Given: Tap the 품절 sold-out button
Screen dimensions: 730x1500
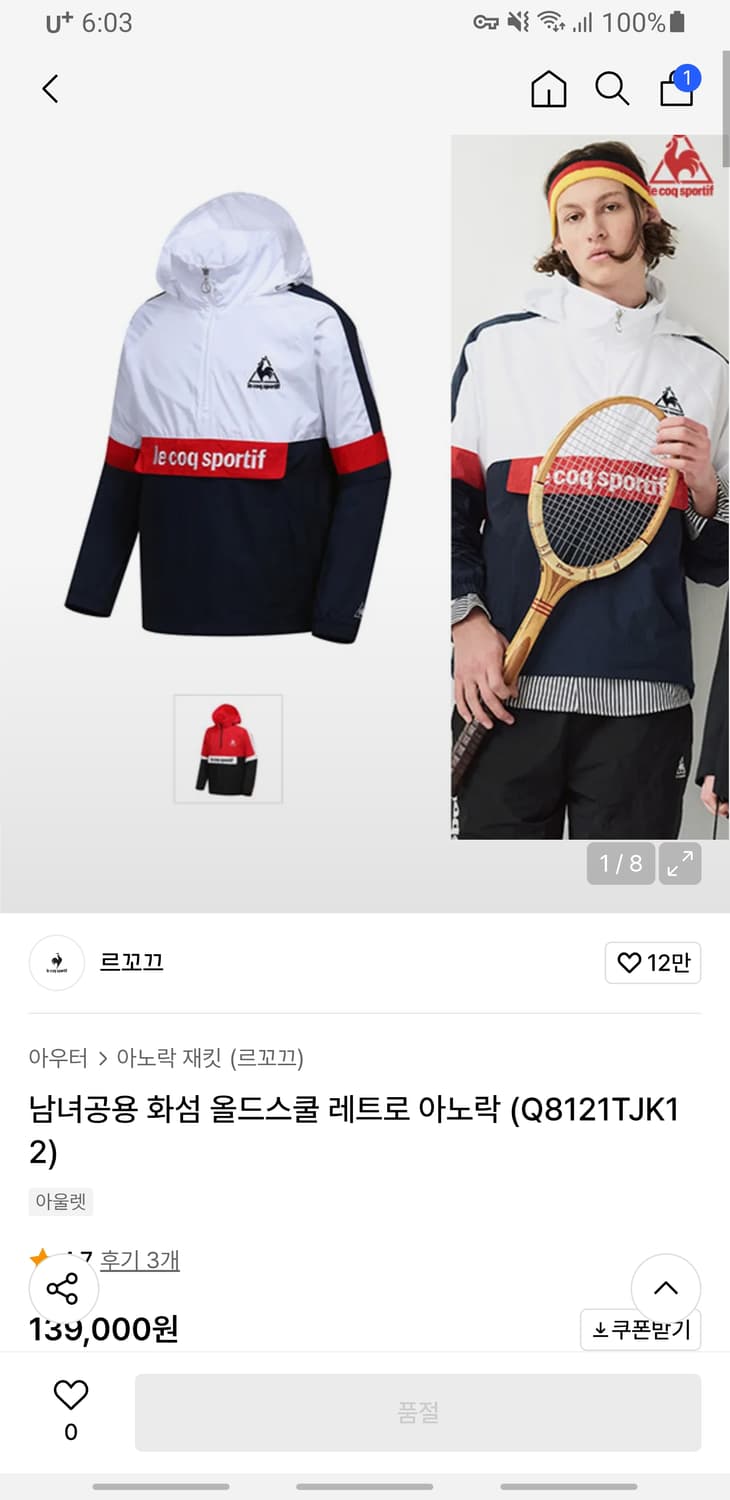Looking at the screenshot, I should tap(418, 1410).
